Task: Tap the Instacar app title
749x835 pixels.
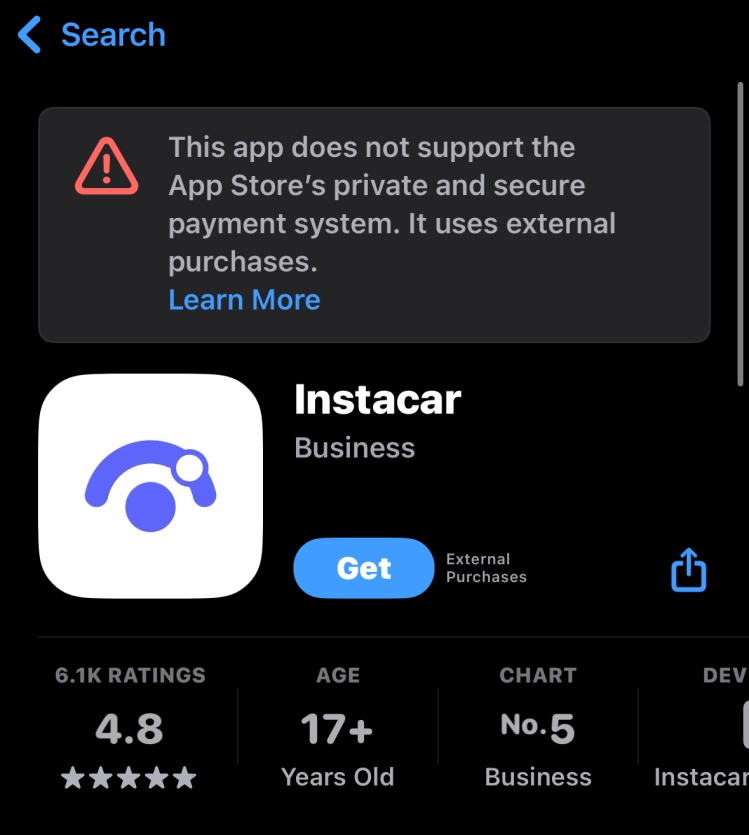Action: tap(377, 400)
